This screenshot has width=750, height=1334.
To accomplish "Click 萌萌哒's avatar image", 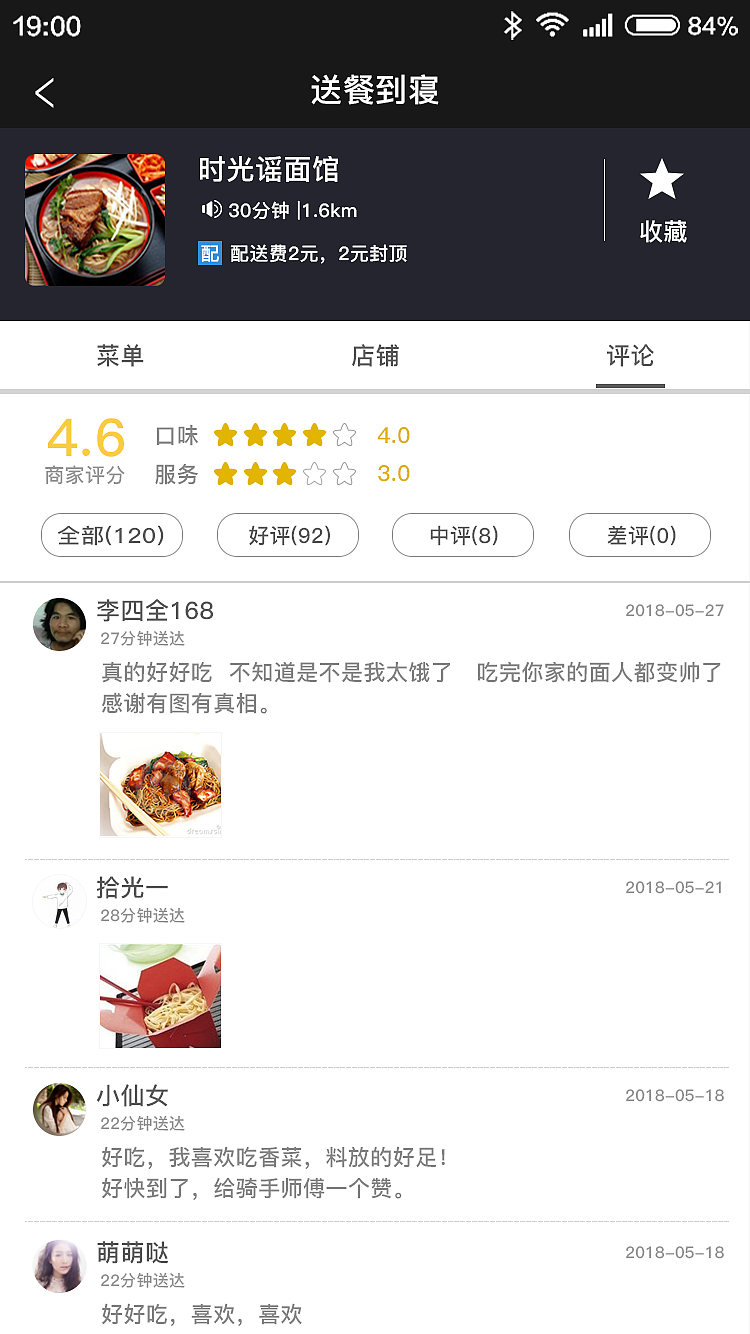I will point(59,1265).
